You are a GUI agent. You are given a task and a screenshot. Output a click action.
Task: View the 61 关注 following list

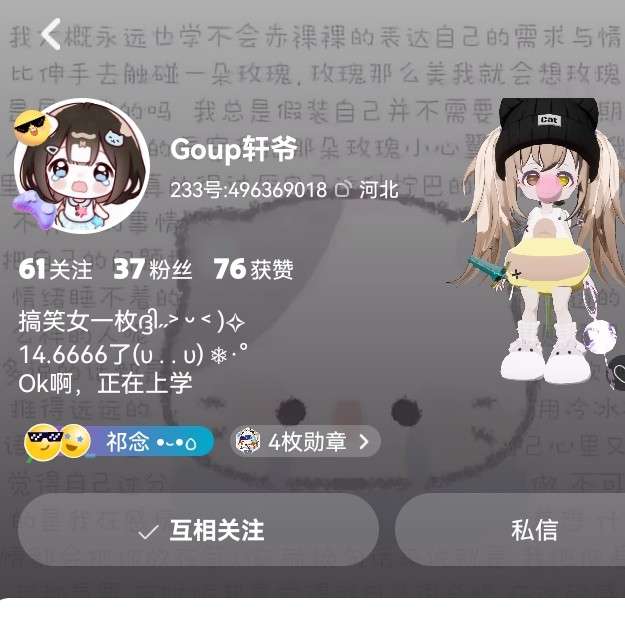tap(55, 269)
